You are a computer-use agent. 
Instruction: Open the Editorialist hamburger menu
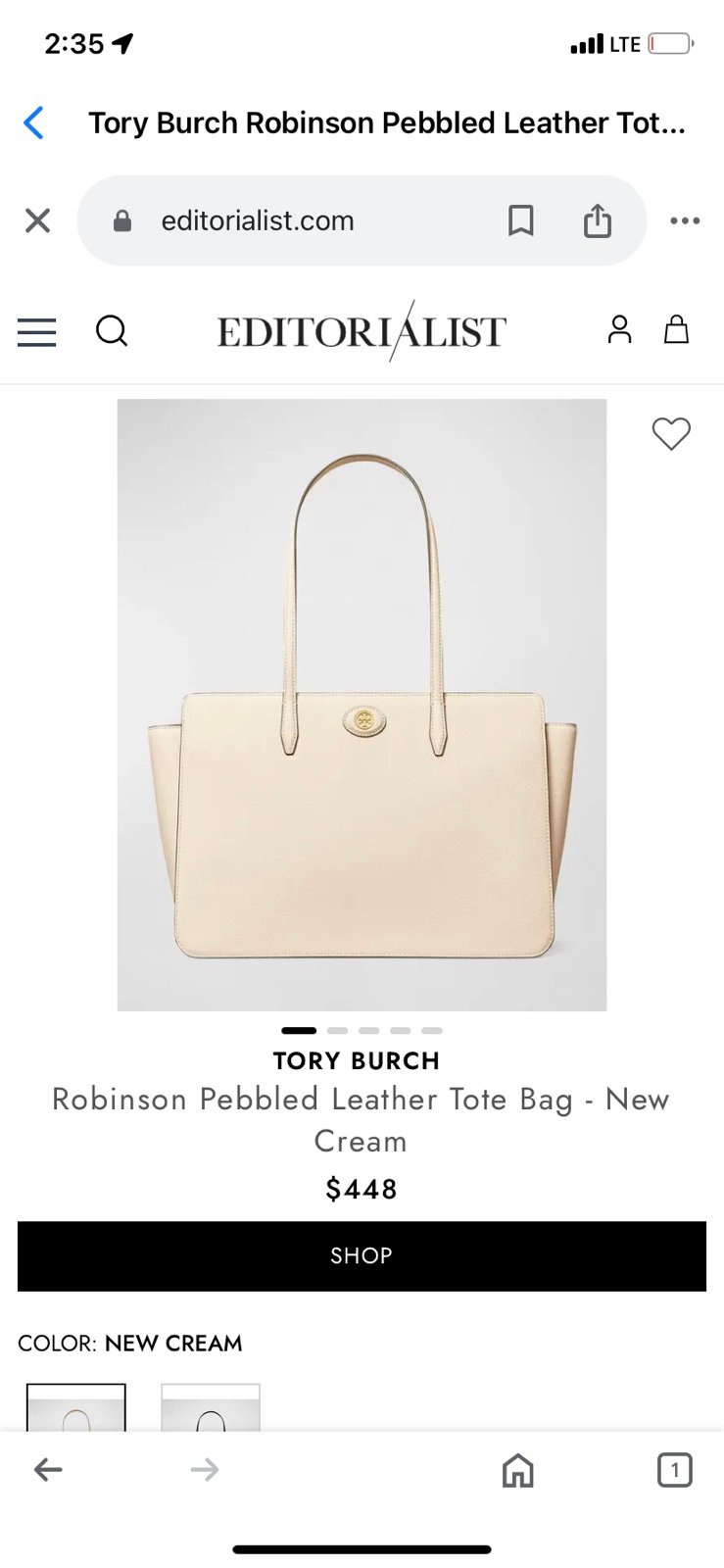(37, 332)
